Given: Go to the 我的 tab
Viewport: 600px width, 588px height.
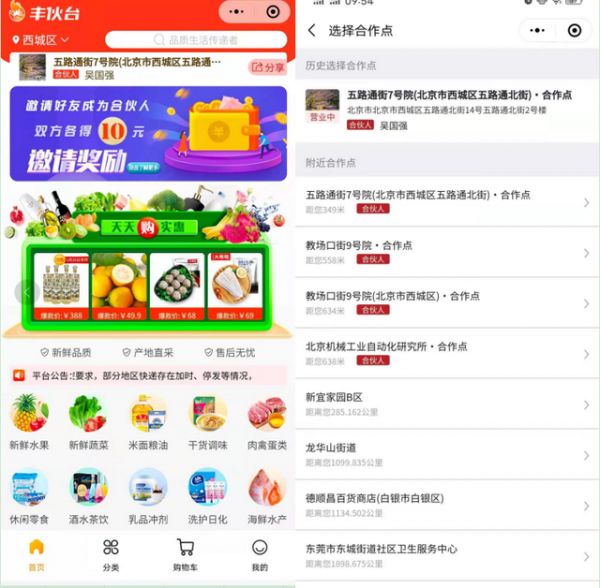Looking at the screenshot, I should pos(259,555).
